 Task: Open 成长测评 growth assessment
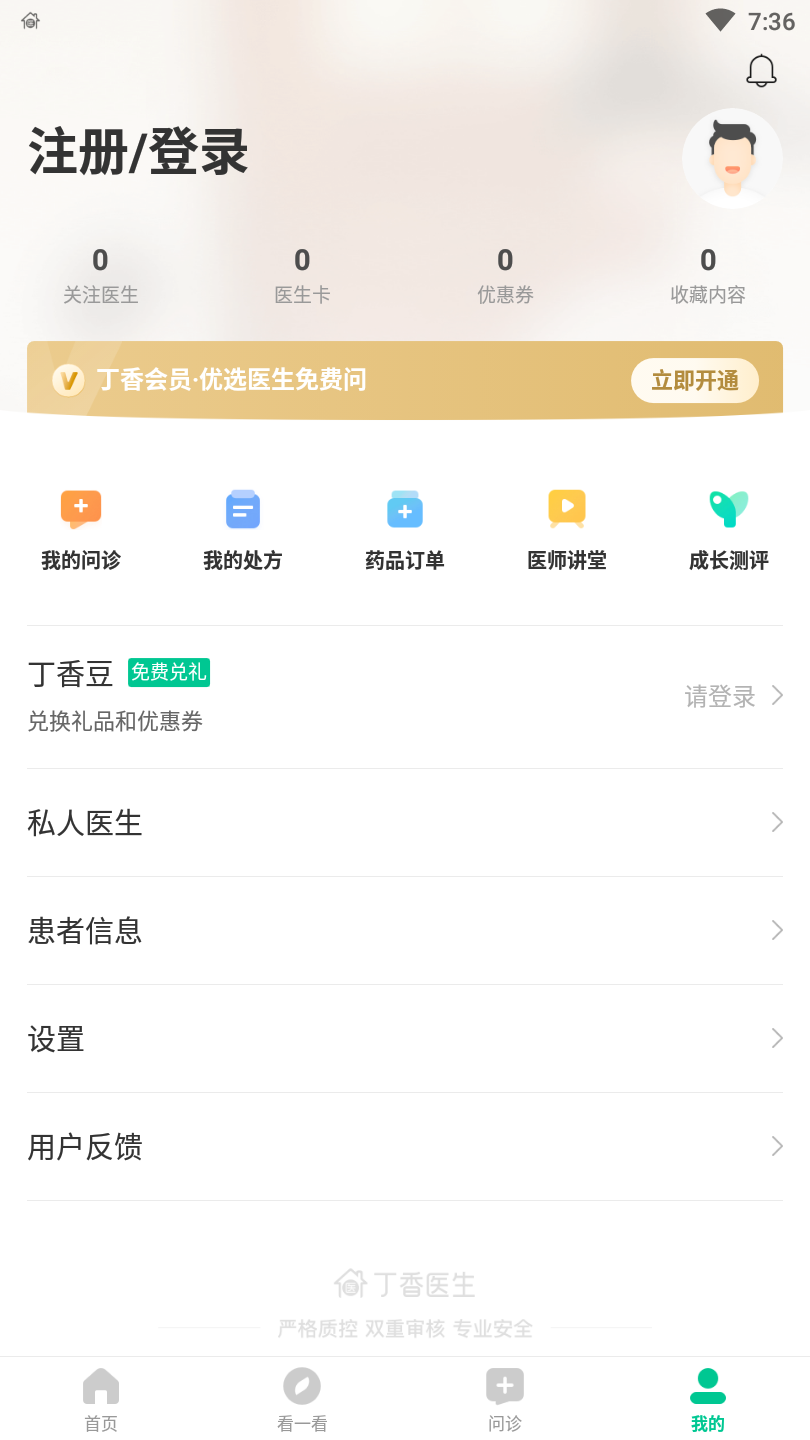pos(729,530)
